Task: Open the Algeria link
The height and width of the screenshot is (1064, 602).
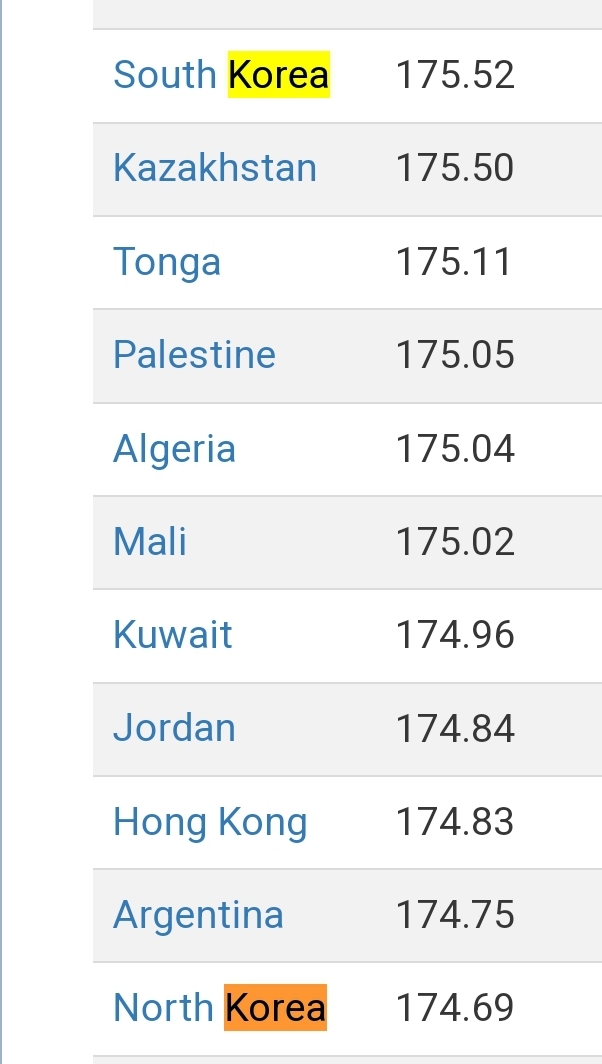Action: (x=174, y=449)
